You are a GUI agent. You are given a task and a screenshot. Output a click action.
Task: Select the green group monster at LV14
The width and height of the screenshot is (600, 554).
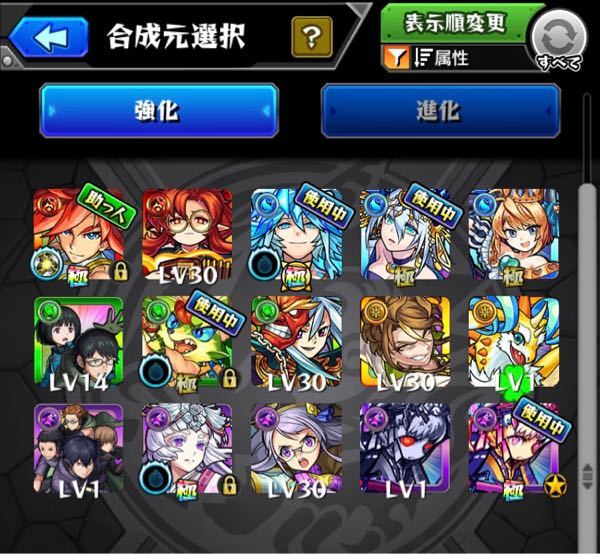click(x=78, y=342)
